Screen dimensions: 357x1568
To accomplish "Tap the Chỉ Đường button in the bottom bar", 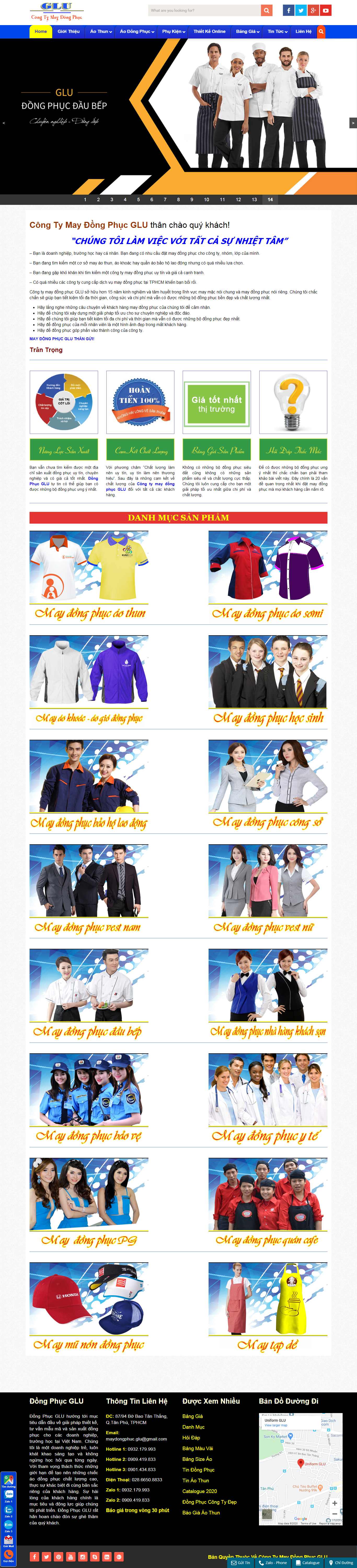I will coord(341,1563).
